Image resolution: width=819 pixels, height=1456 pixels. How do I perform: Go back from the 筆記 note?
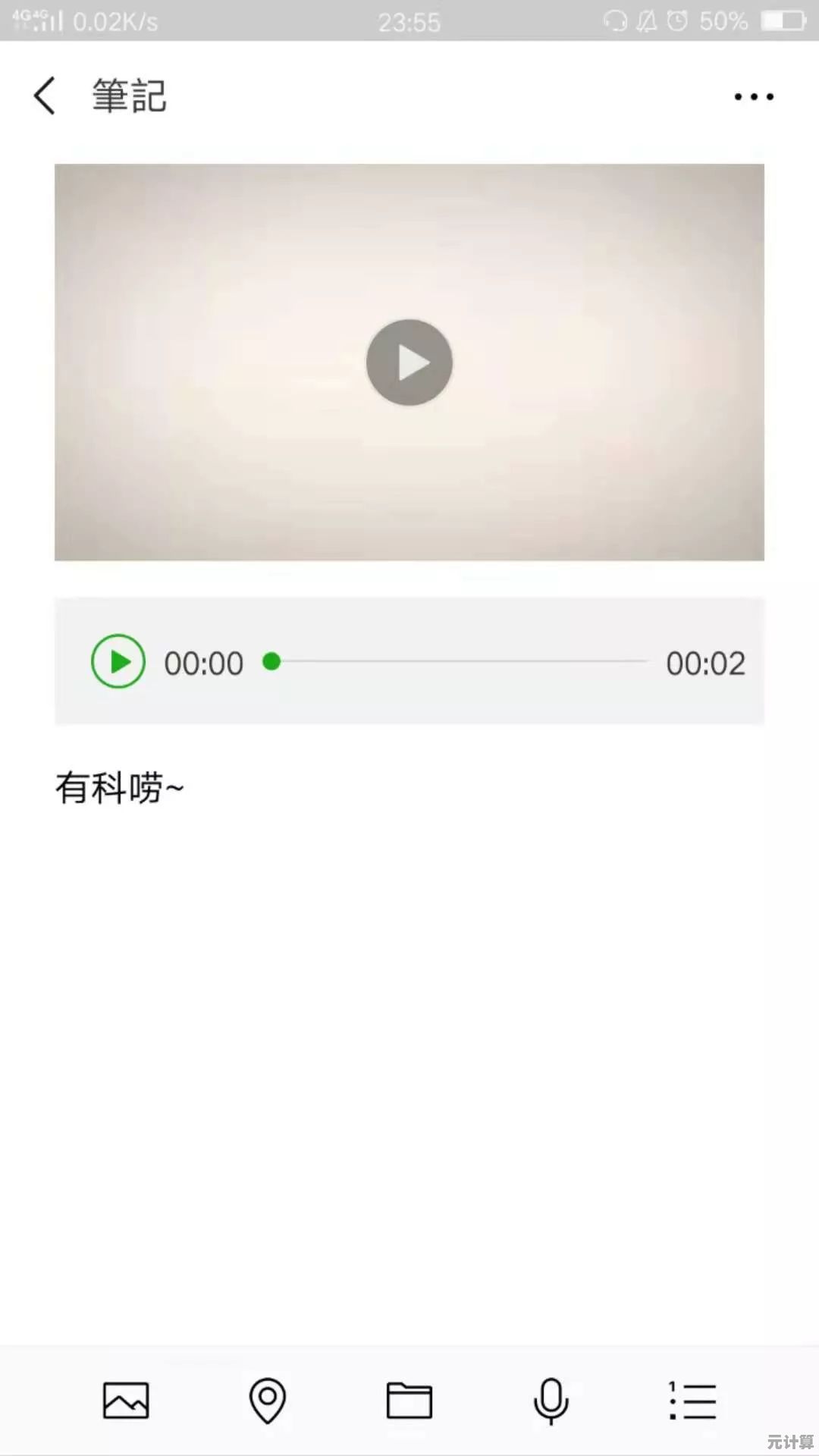click(45, 96)
